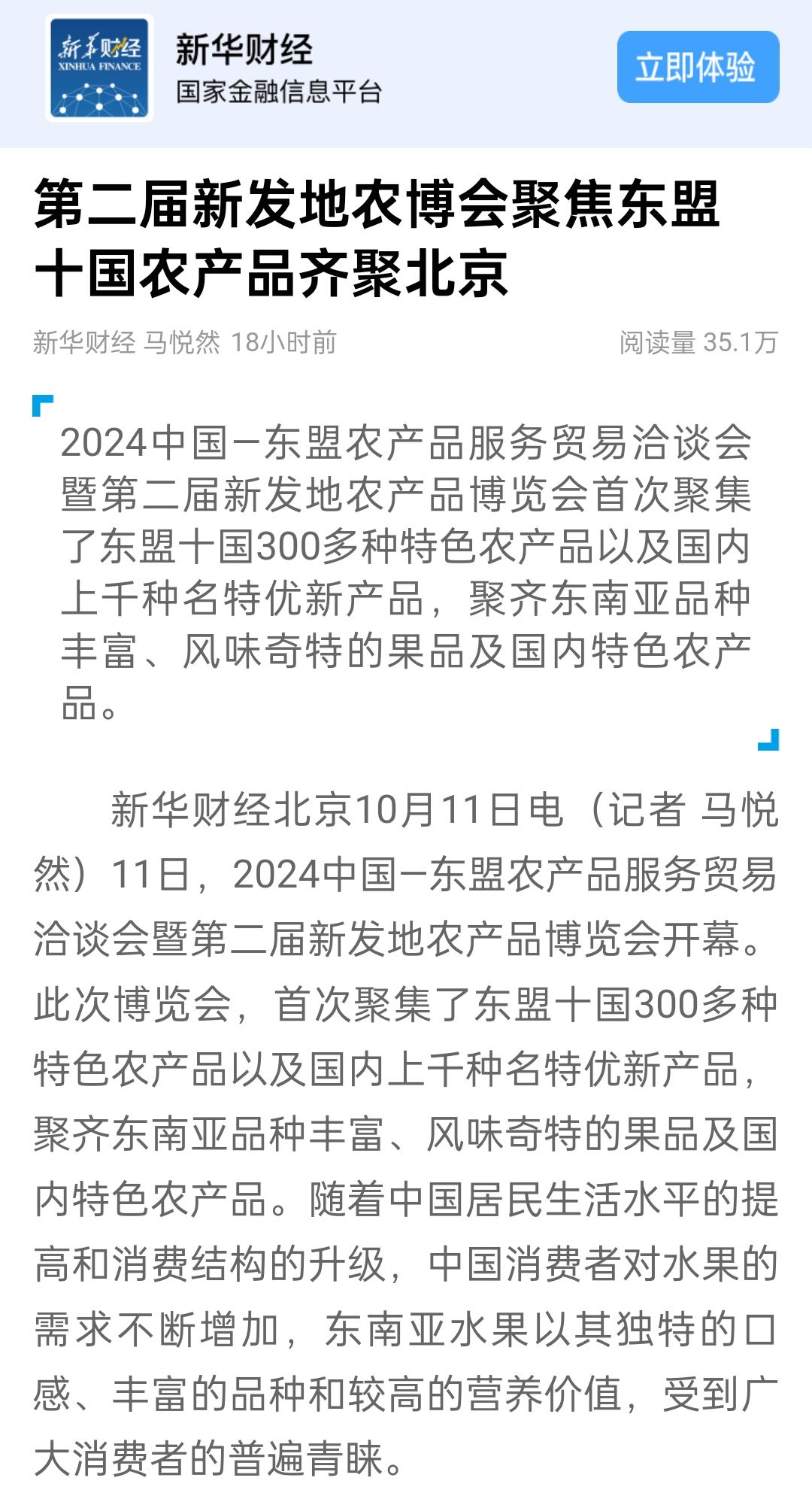Tap the 立即体验 button

pos(698,67)
